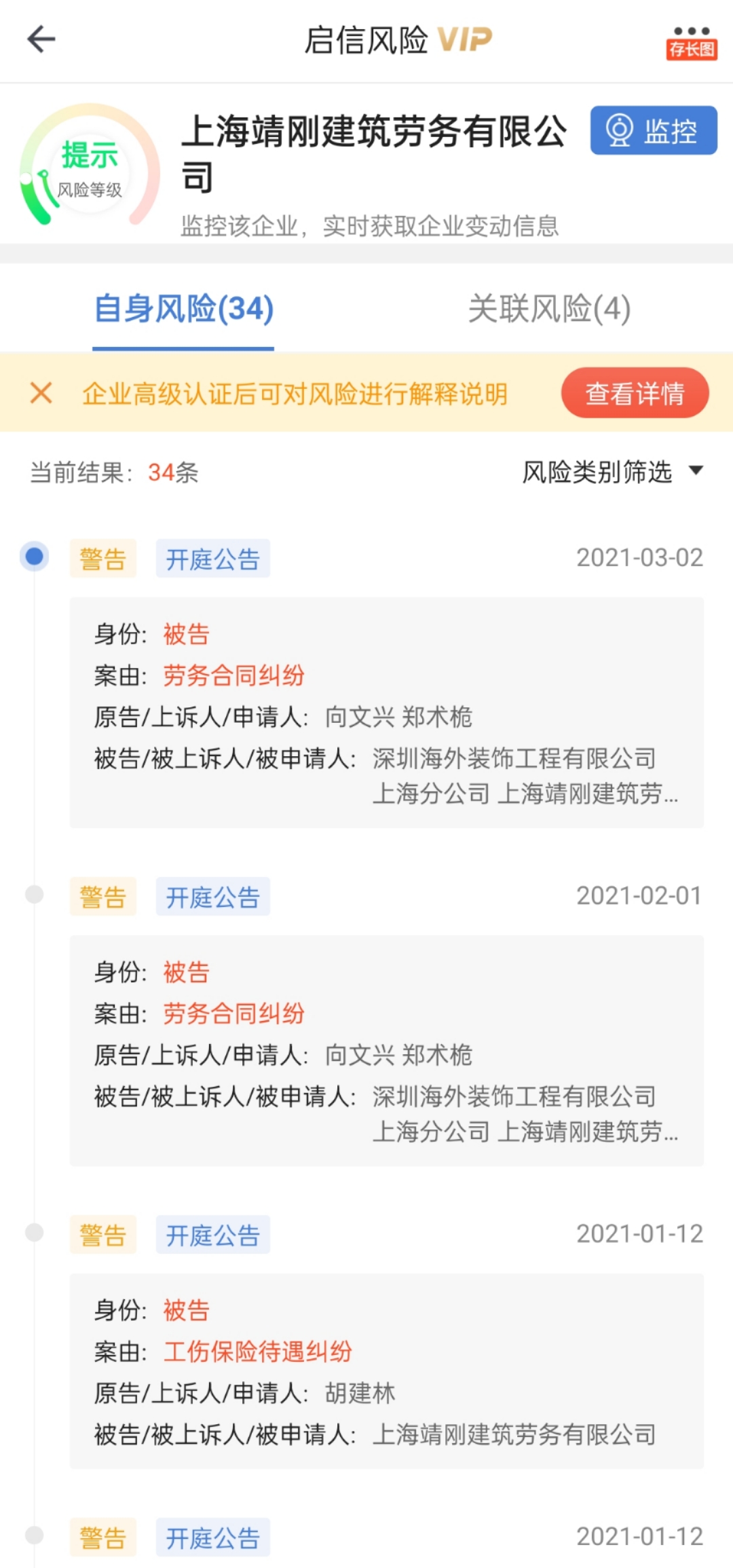
Task: Tap the 监控 monitor button
Action: click(x=653, y=130)
